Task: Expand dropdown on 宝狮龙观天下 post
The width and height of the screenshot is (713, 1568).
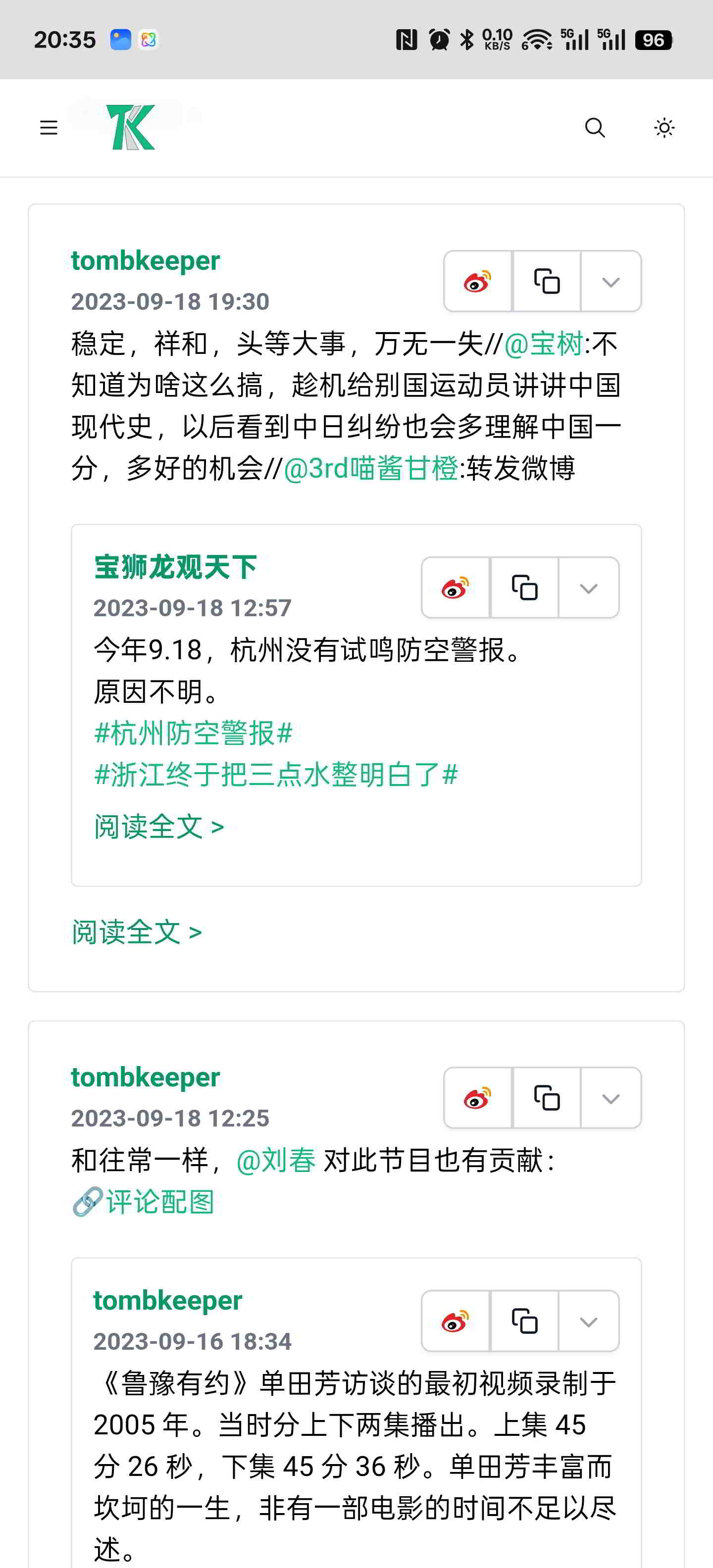Action: pos(588,588)
